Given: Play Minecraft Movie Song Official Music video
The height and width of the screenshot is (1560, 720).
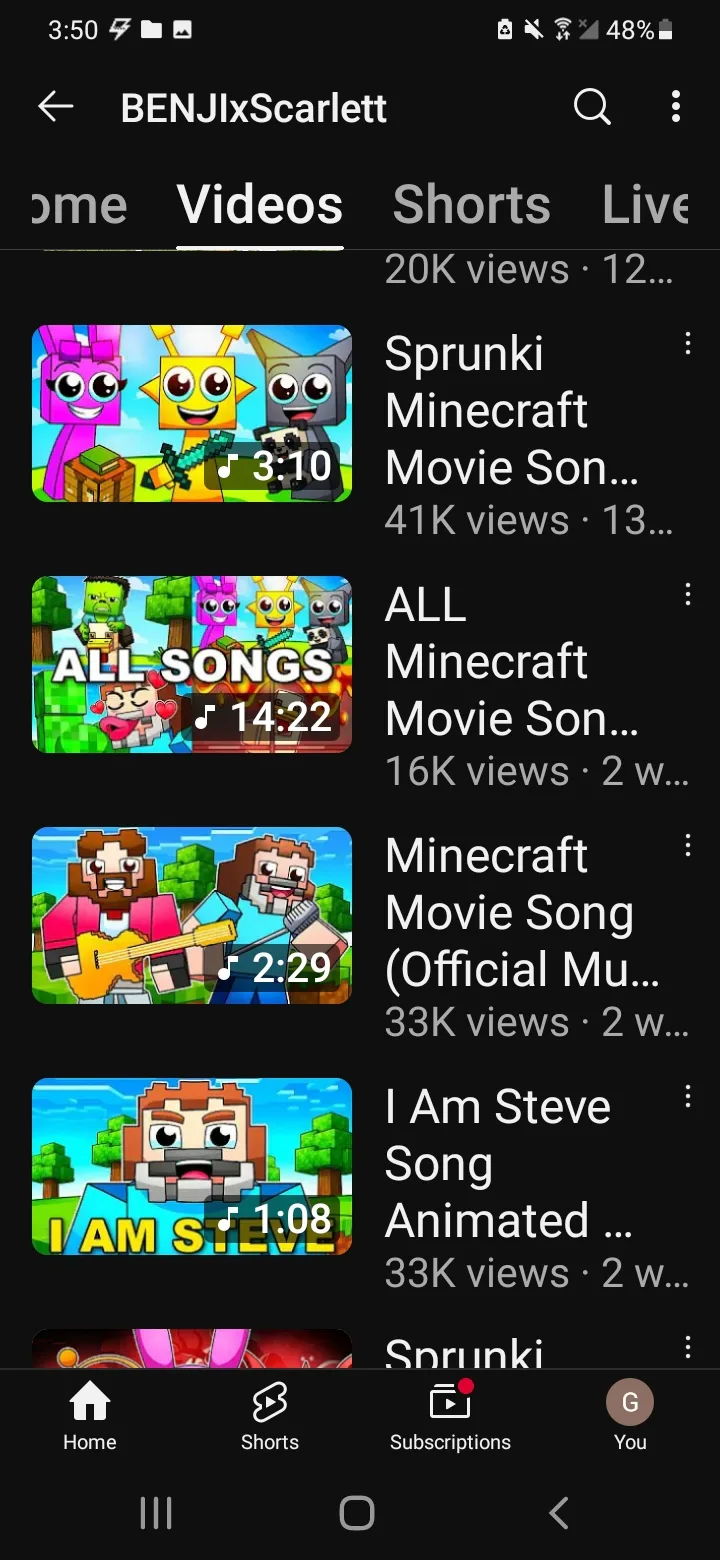Looking at the screenshot, I should pos(192,915).
